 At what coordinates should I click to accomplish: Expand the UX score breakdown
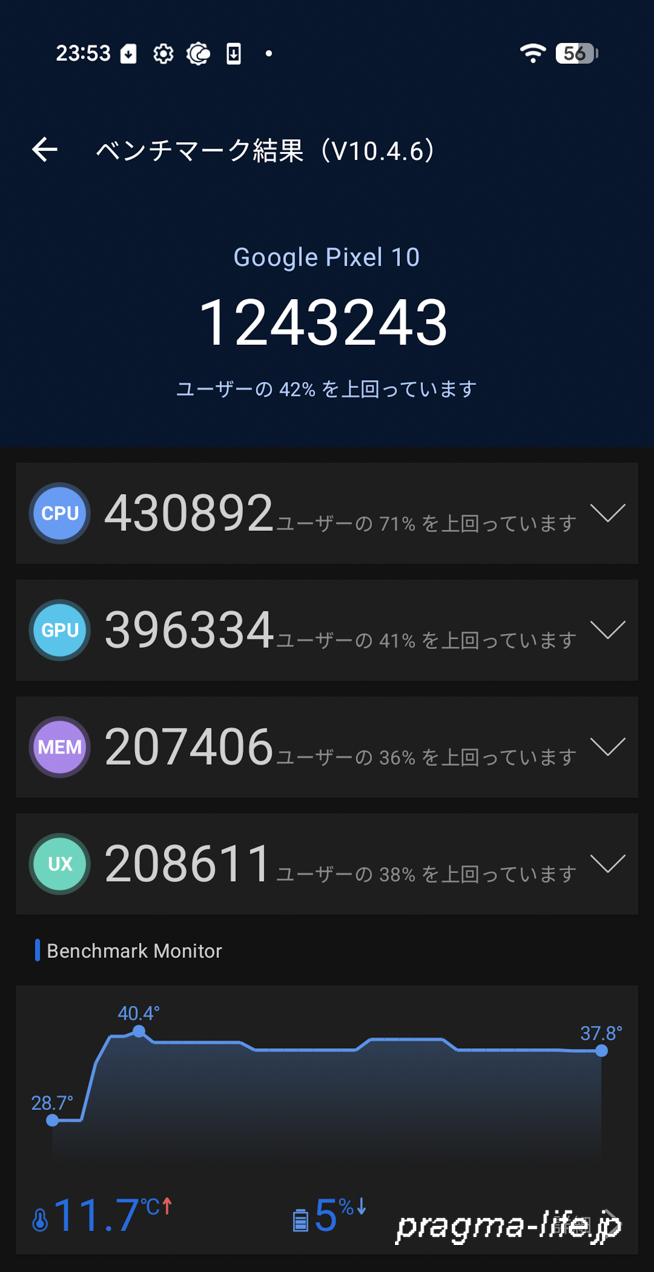(x=607, y=864)
